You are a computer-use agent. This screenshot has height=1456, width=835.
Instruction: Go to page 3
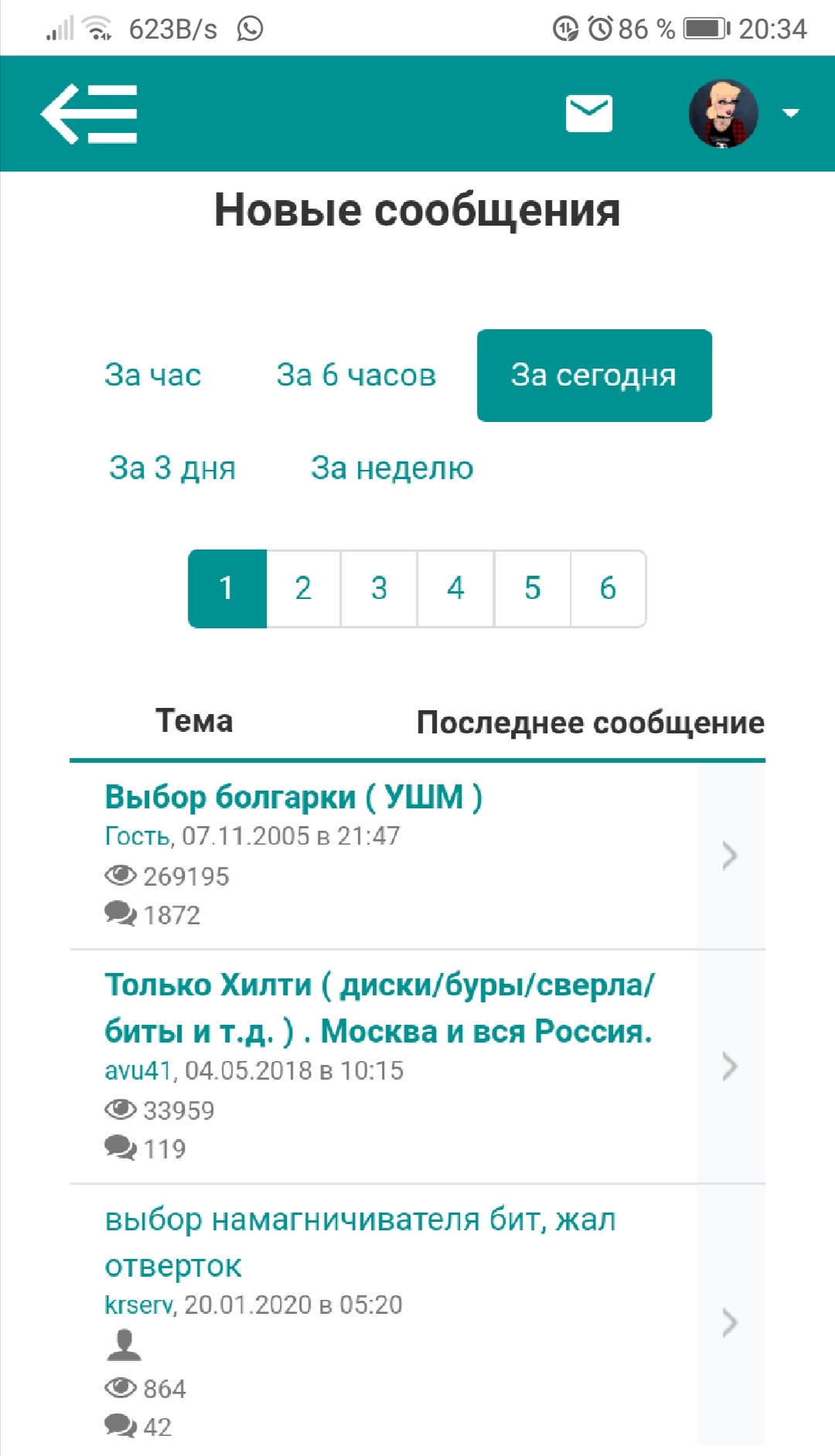click(379, 589)
